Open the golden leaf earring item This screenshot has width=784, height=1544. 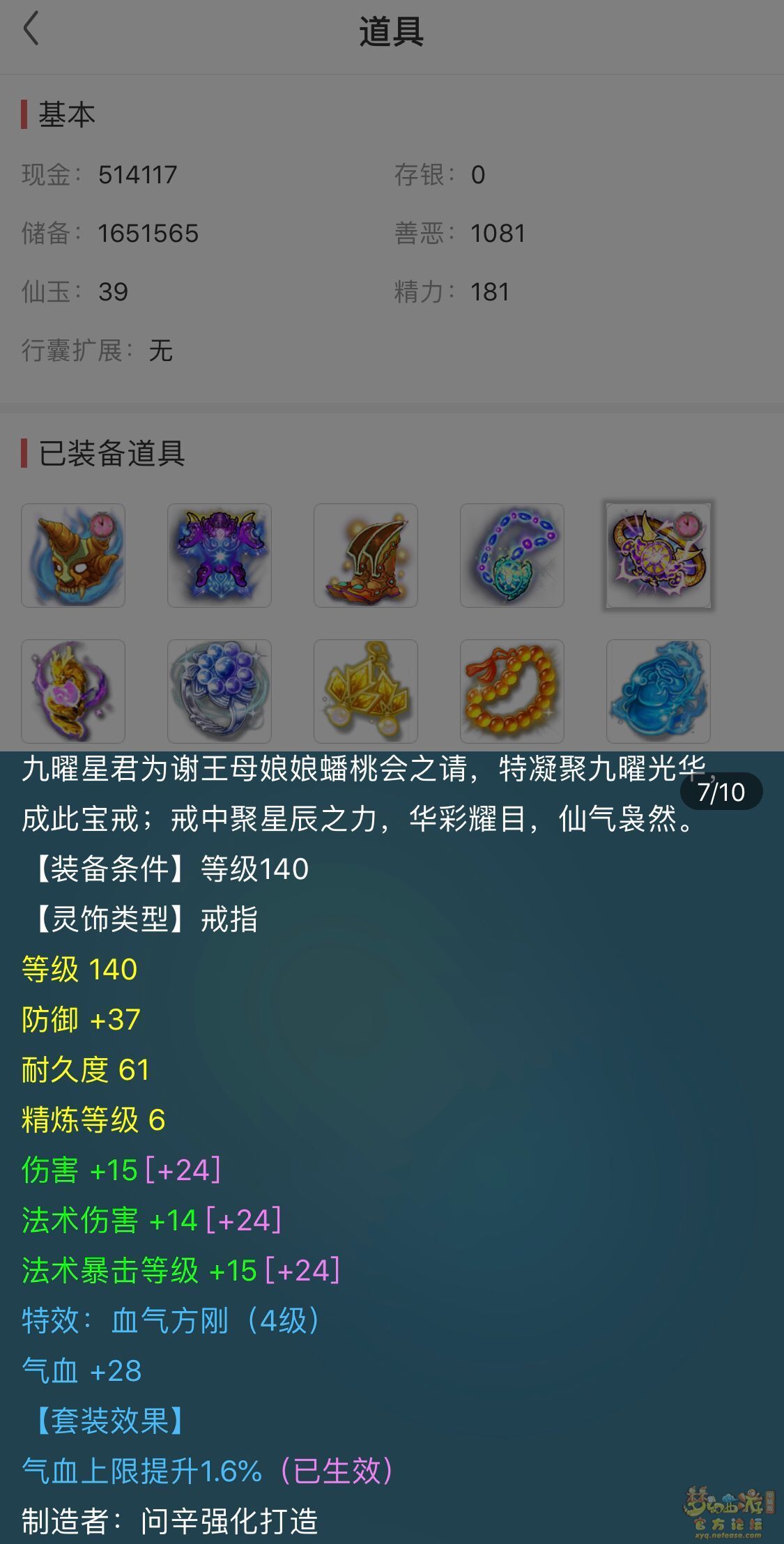pyautogui.click(x=366, y=691)
